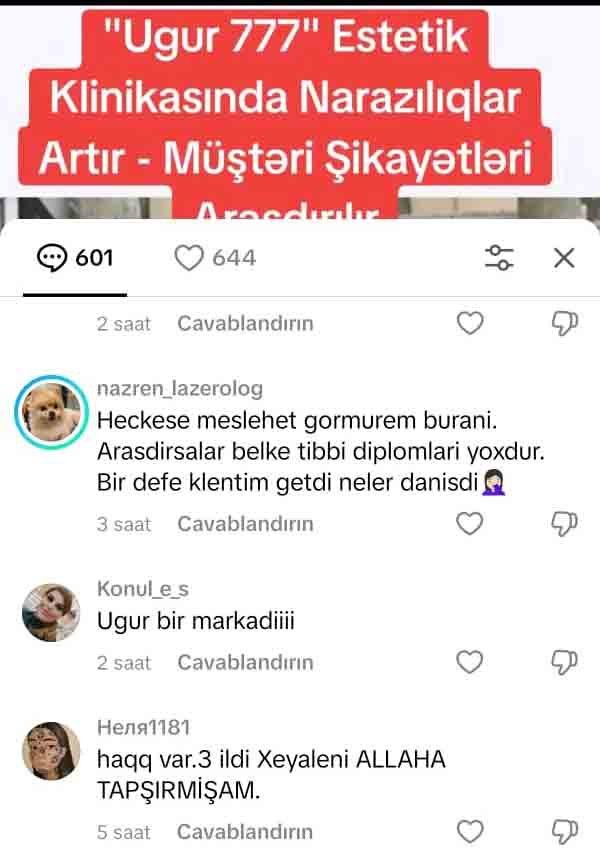600x868 pixels.
Task: Reply to Konul_e_s's comment
Action: (245, 662)
